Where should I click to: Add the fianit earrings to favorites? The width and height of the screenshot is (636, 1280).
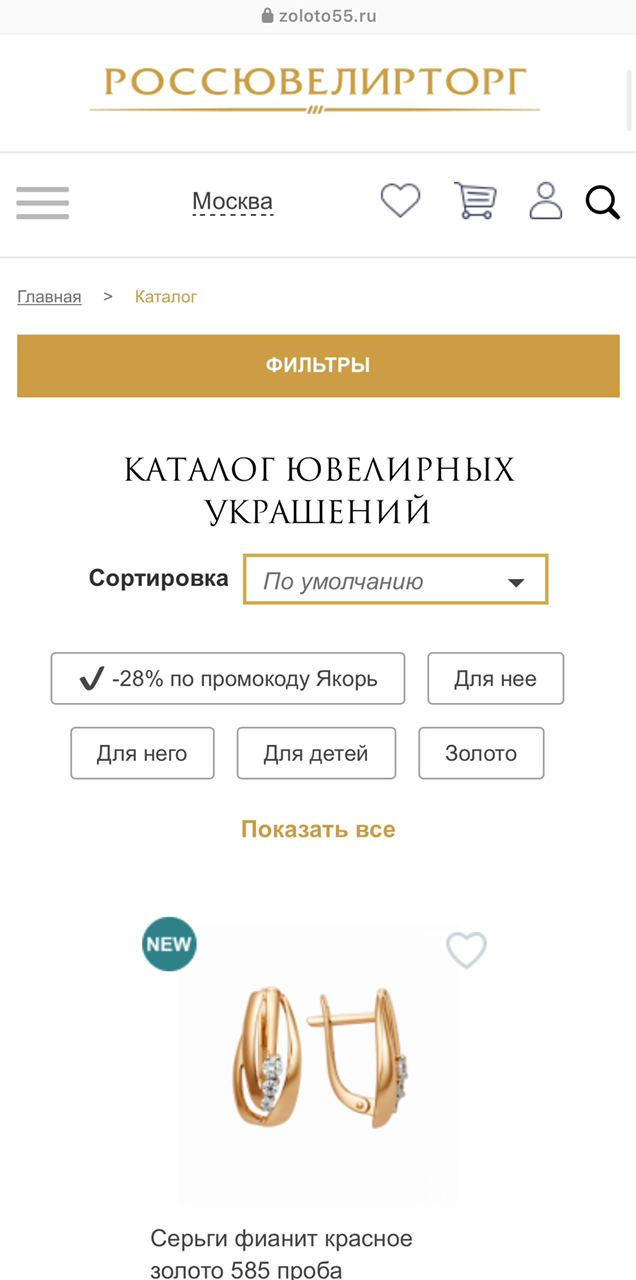pos(465,950)
